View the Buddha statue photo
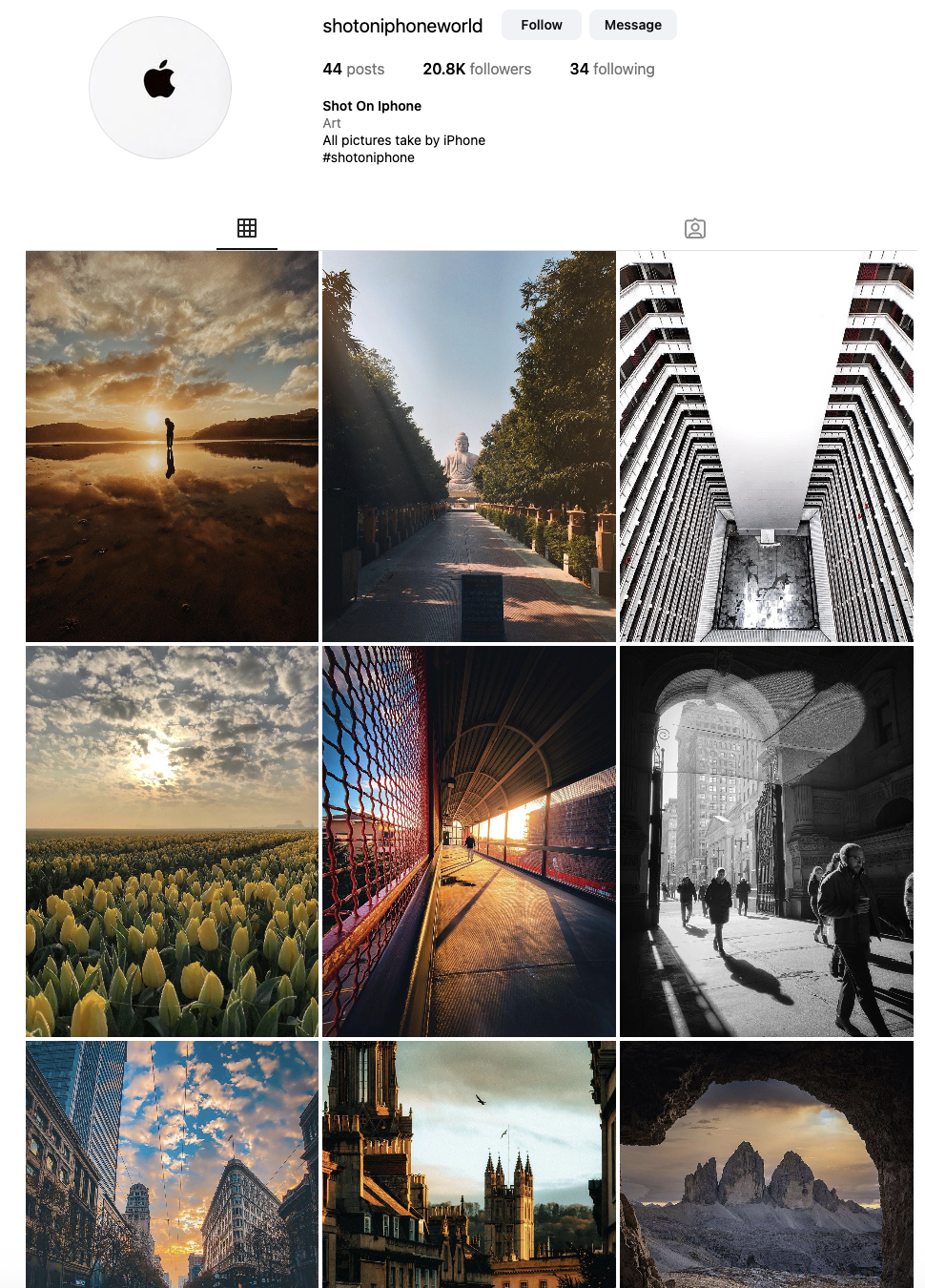Image resolution: width=925 pixels, height=1288 pixels. click(468, 445)
